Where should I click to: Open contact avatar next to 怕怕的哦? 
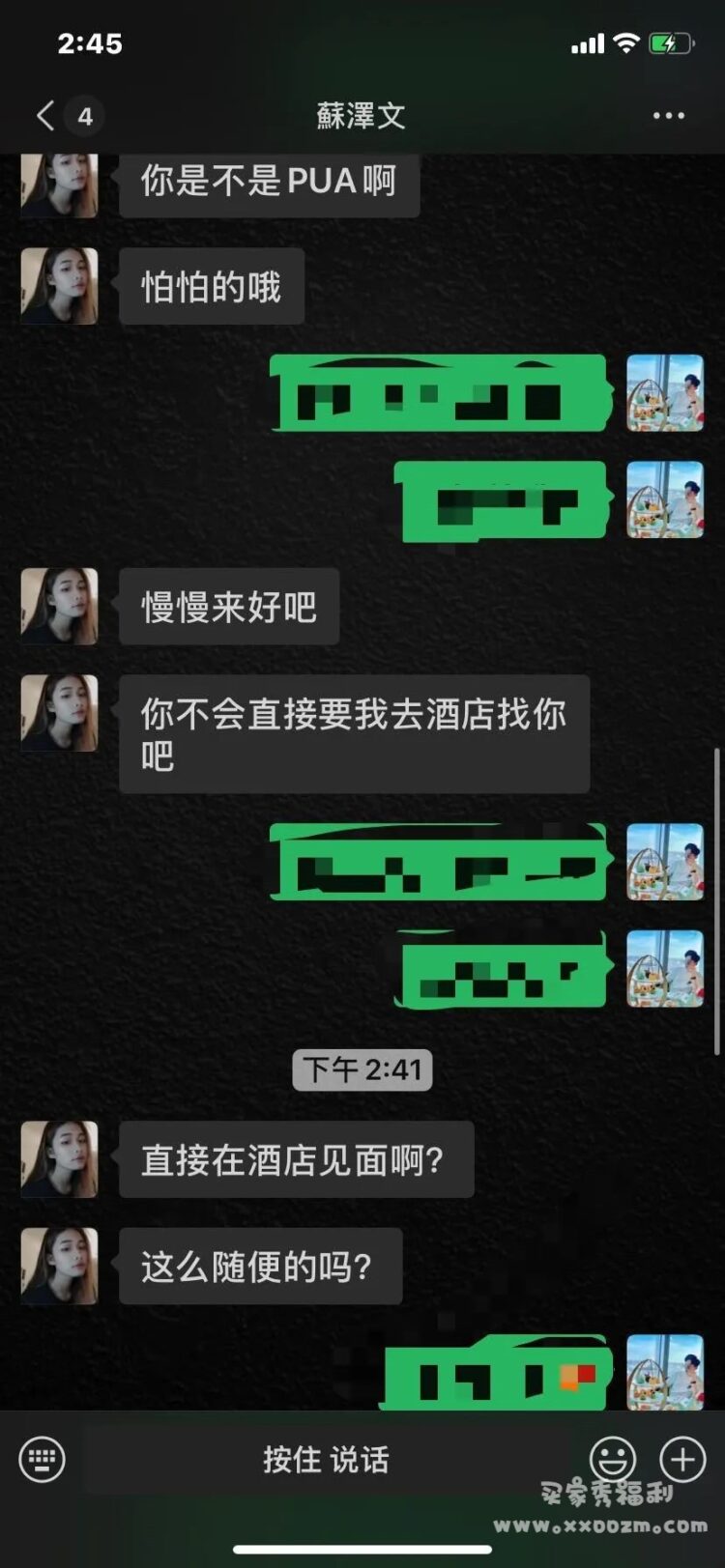pyautogui.click(x=60, y=286)
